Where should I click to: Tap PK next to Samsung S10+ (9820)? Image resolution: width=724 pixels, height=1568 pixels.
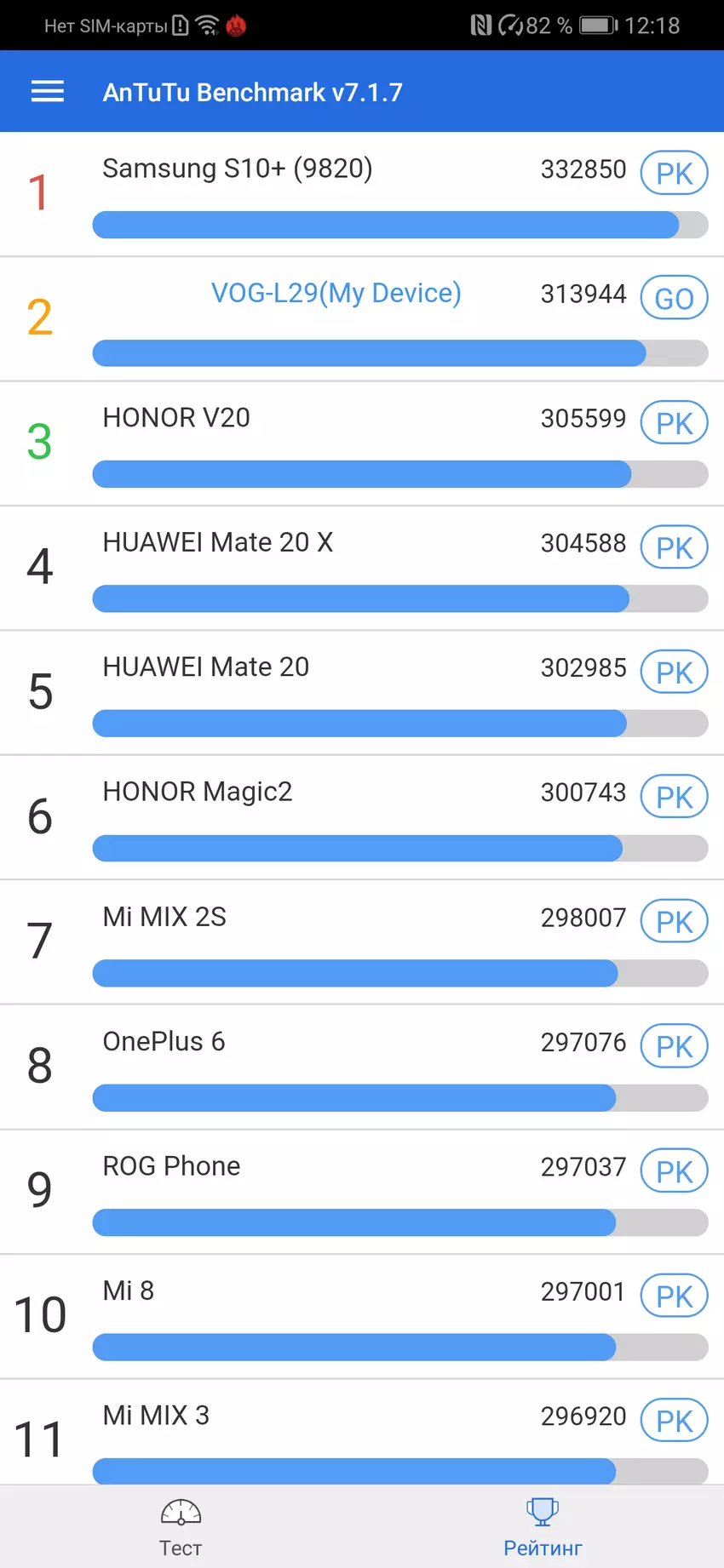[x=674, y=174]
